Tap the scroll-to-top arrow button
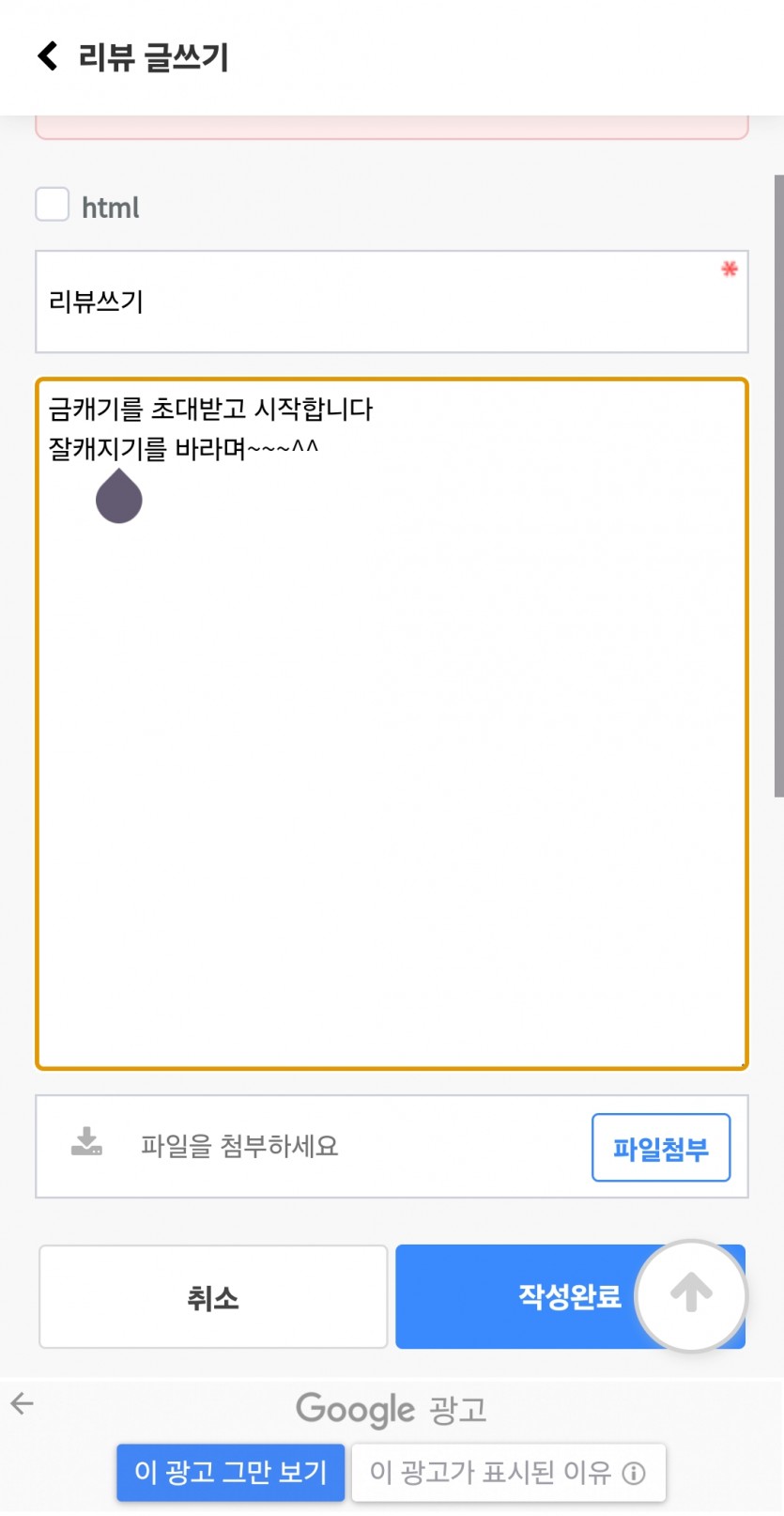784x1516 pixels. tap(691, 1295)
